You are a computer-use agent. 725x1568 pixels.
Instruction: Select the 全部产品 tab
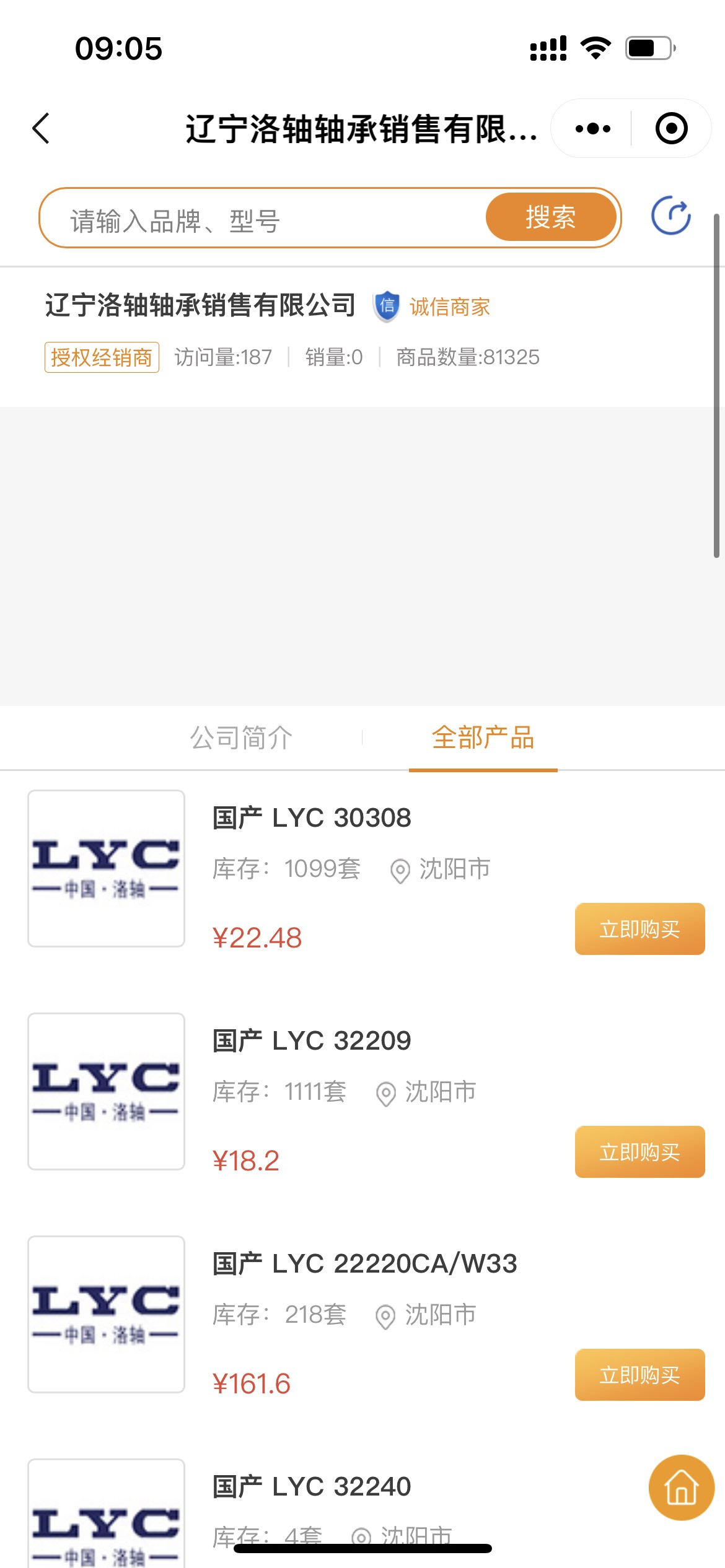point(483,738)
